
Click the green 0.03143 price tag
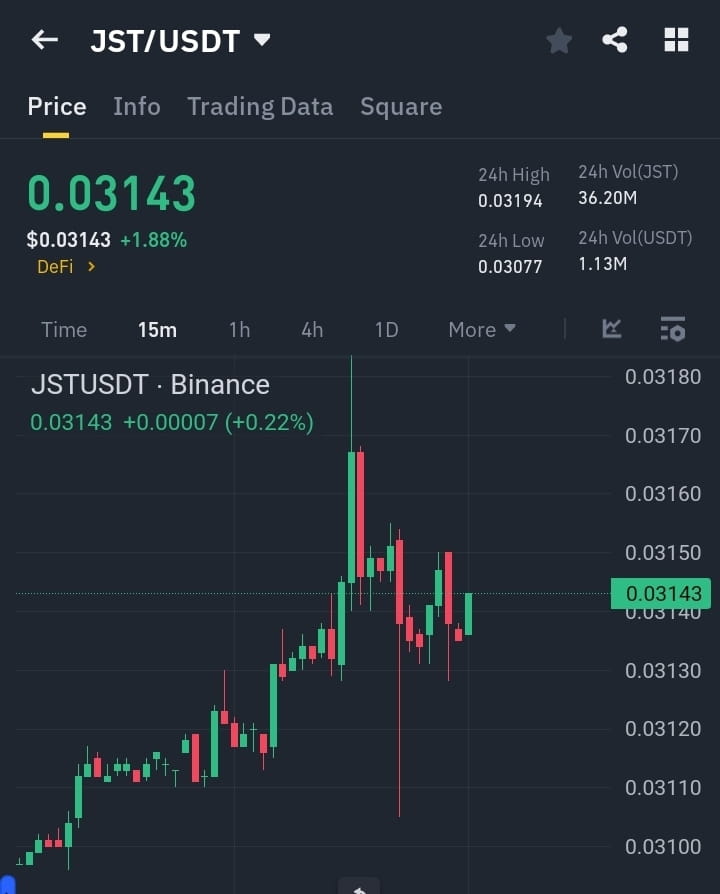(663, 593)
